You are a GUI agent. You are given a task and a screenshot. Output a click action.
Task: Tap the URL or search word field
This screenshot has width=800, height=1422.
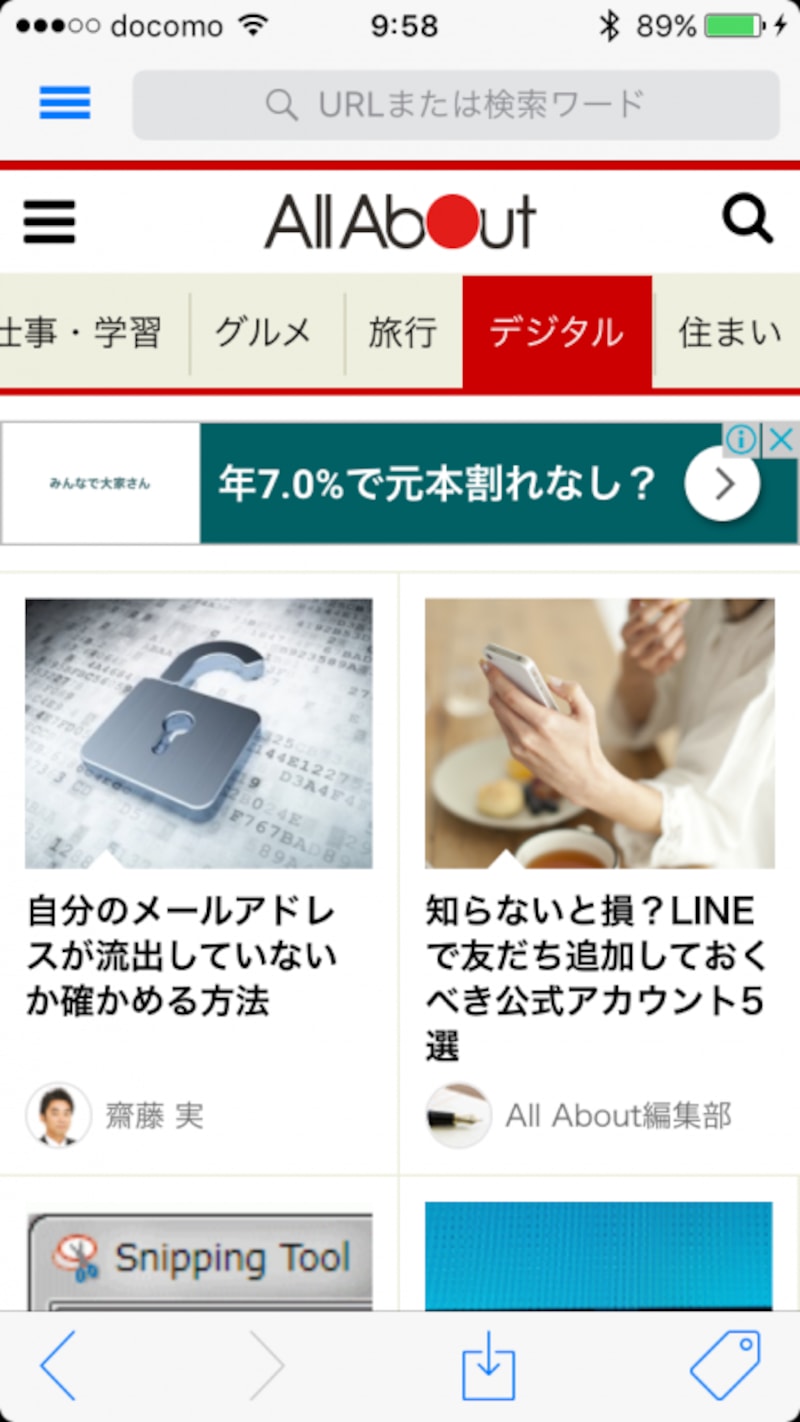(456, 104)
